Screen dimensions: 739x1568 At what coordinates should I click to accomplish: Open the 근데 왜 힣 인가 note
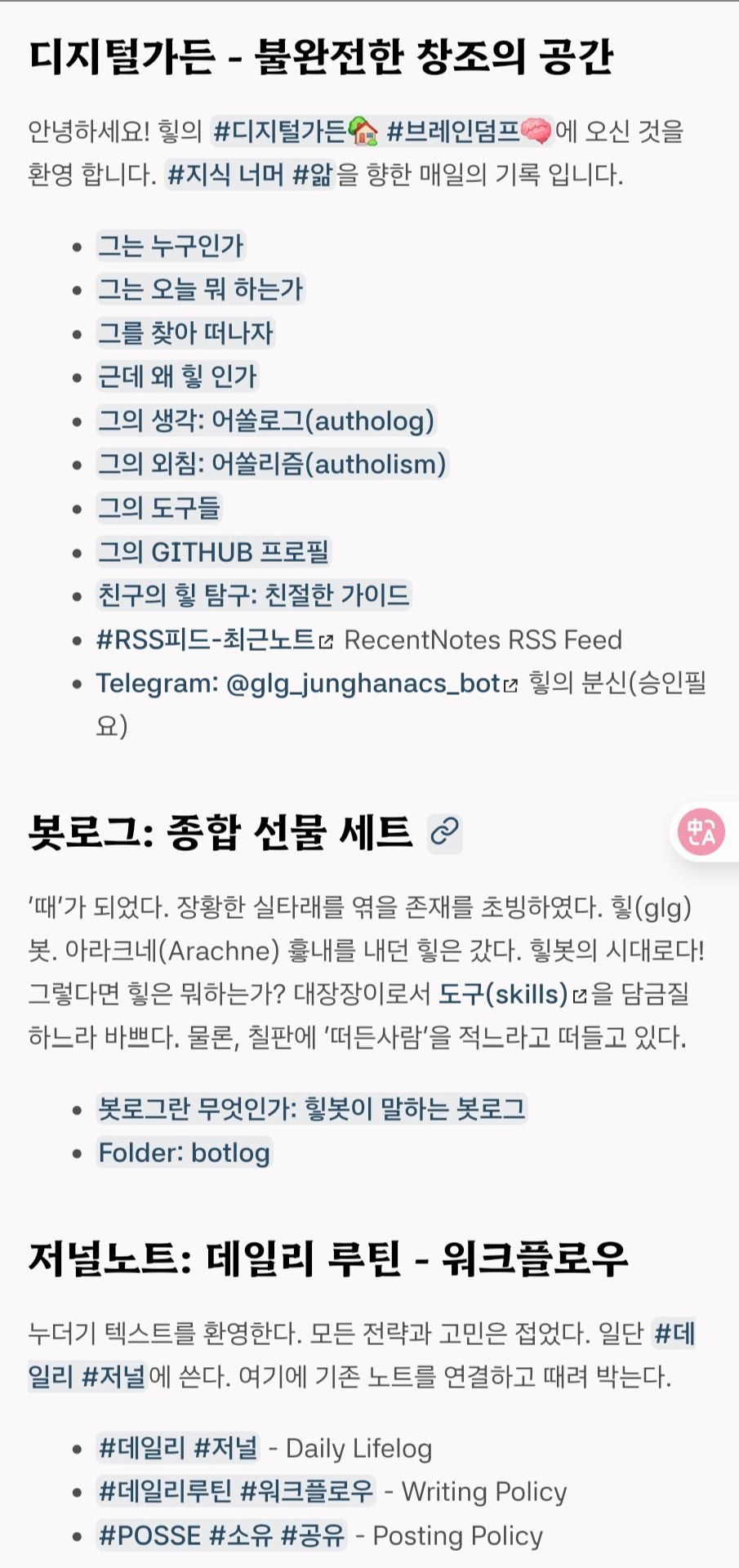(x=177, y=376)
